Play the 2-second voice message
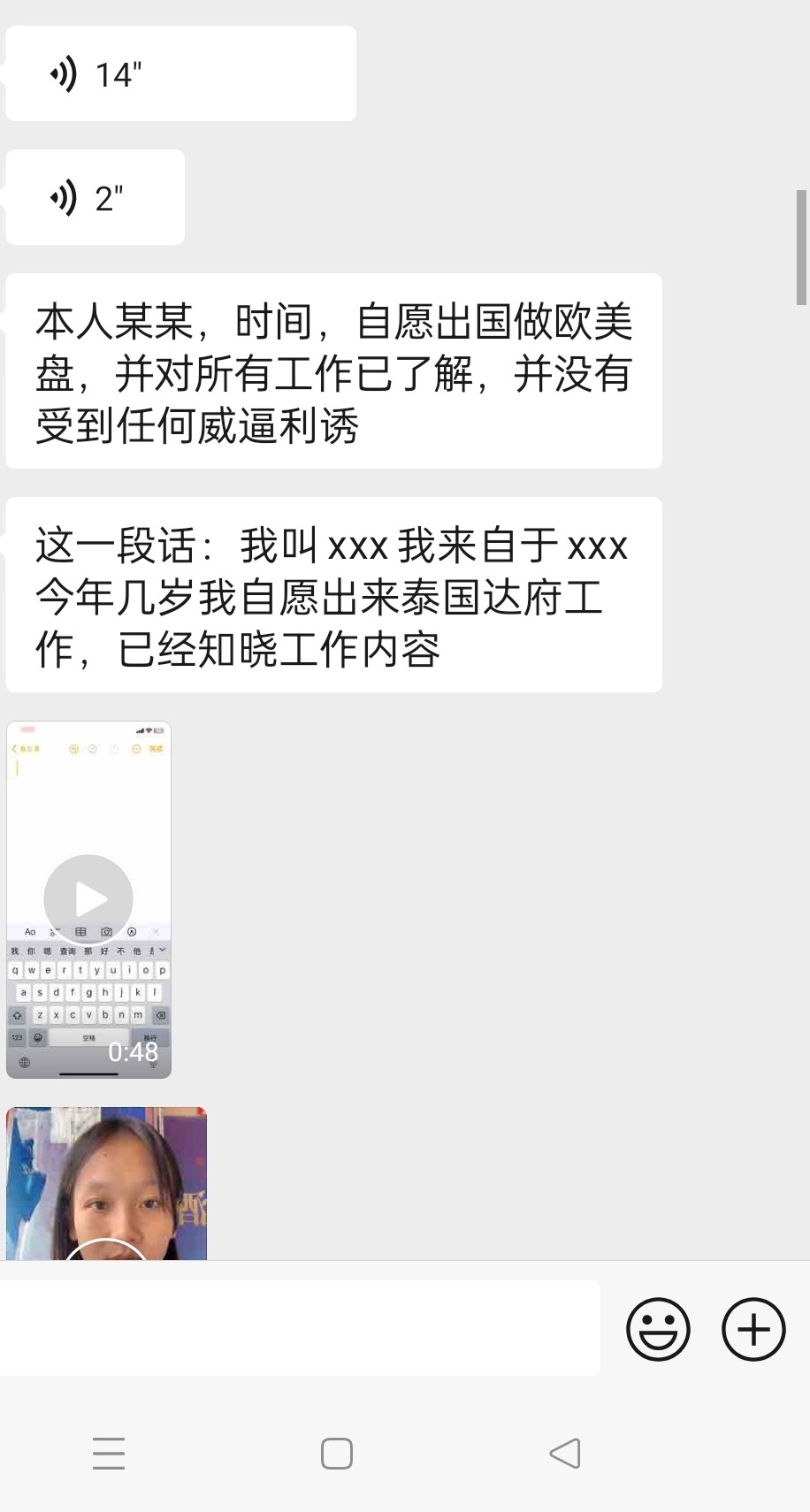This screenshot has width=810, height=1512. [96, 198]
